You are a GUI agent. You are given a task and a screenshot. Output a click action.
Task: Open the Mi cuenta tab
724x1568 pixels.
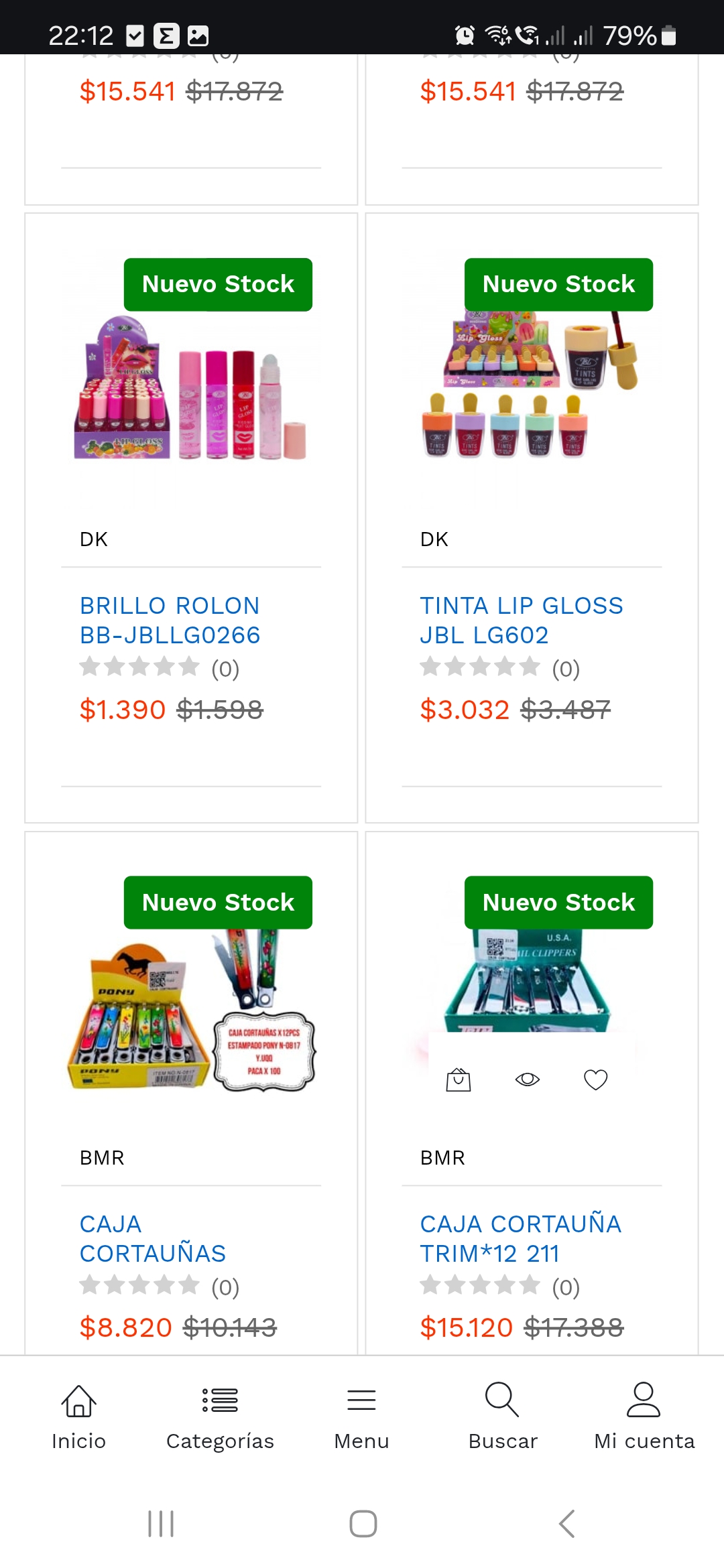coord(644,1416)
